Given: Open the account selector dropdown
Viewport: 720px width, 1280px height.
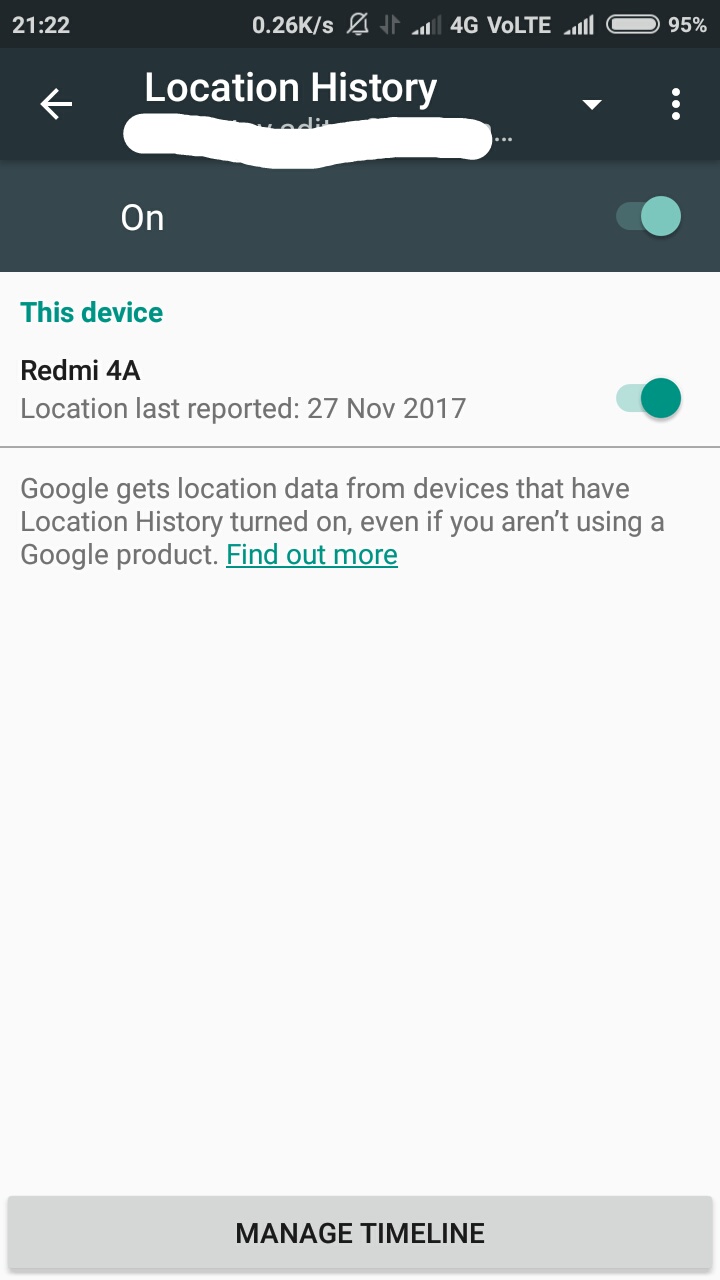Looking at the screenshot, I should coord(591,104).
